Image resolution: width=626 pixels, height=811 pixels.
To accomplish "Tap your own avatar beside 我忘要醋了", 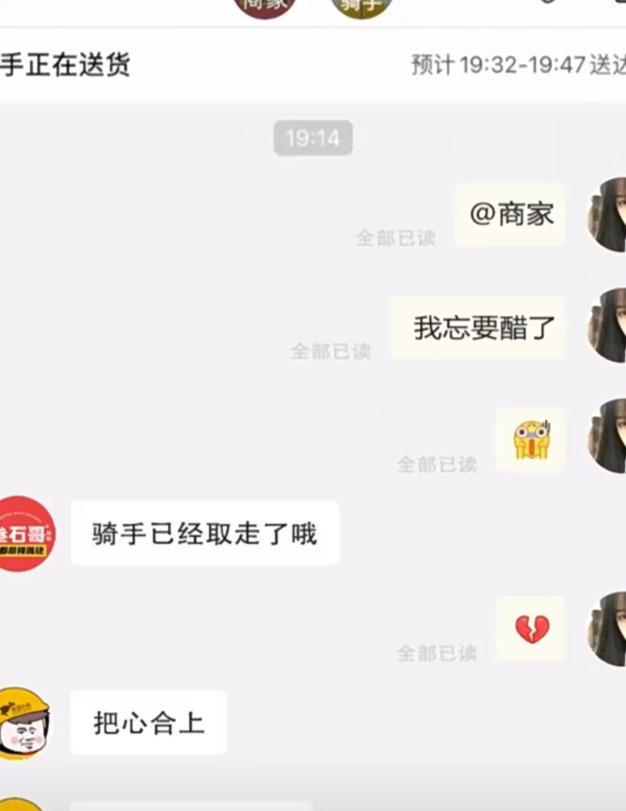I will 606,327.
